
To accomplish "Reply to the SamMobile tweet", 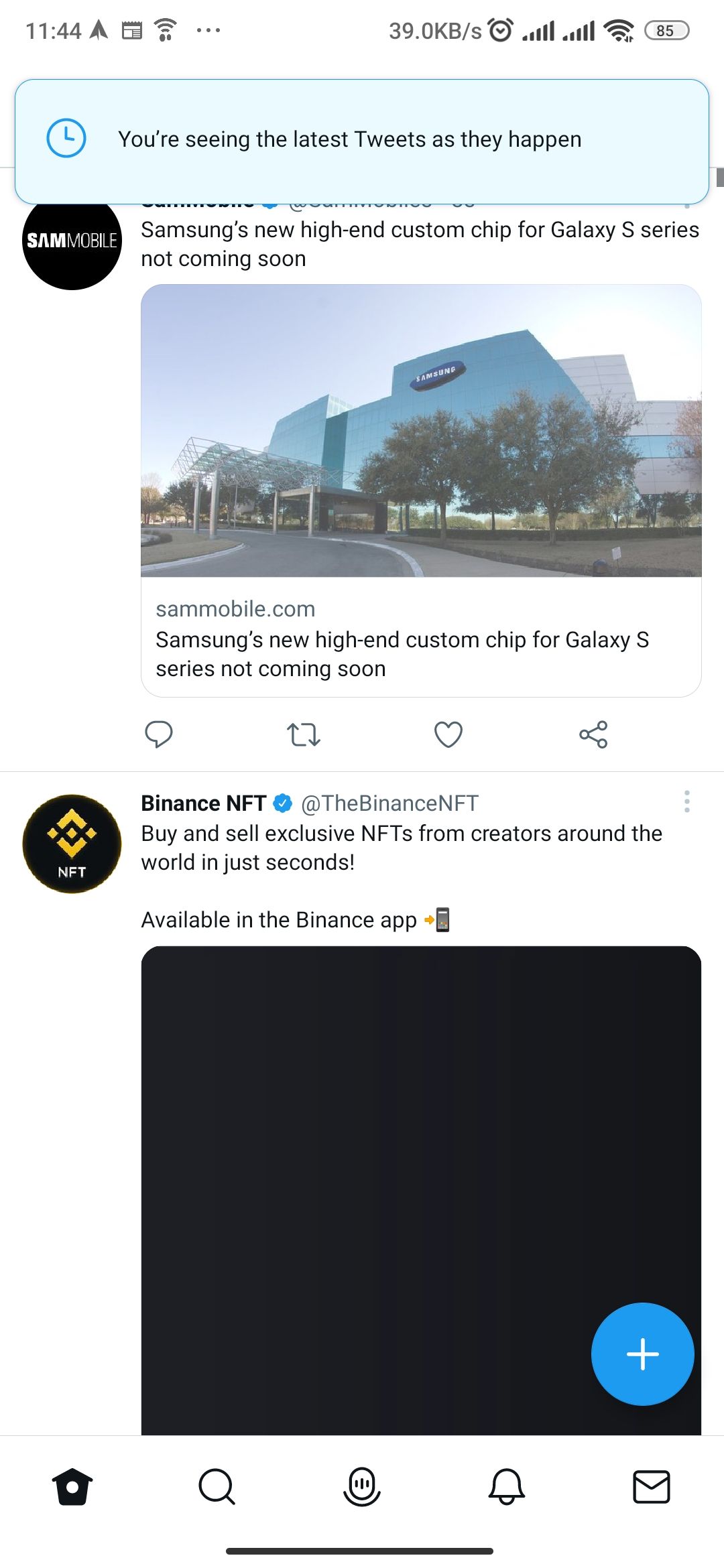I will tap(160, 734).
